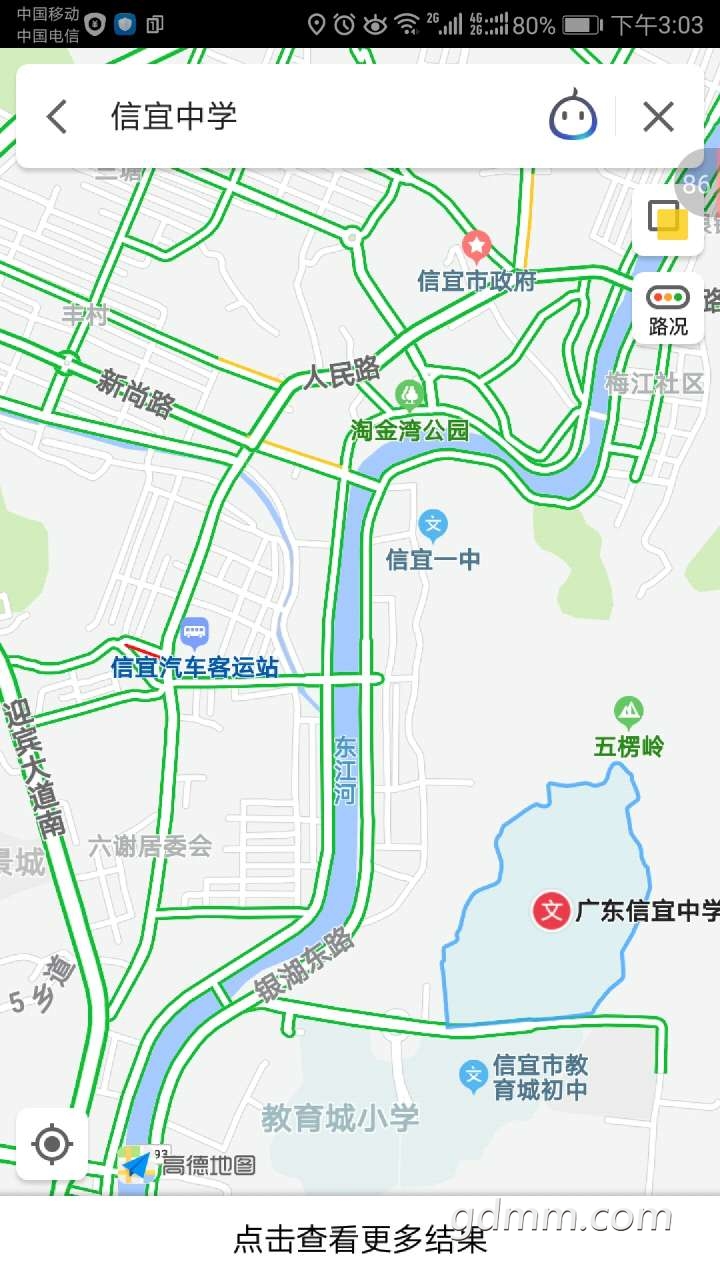Select the 信宜市教育城初中 marker
Viewport: 720px width, 1280px height.
click(x=473, y=1076)
